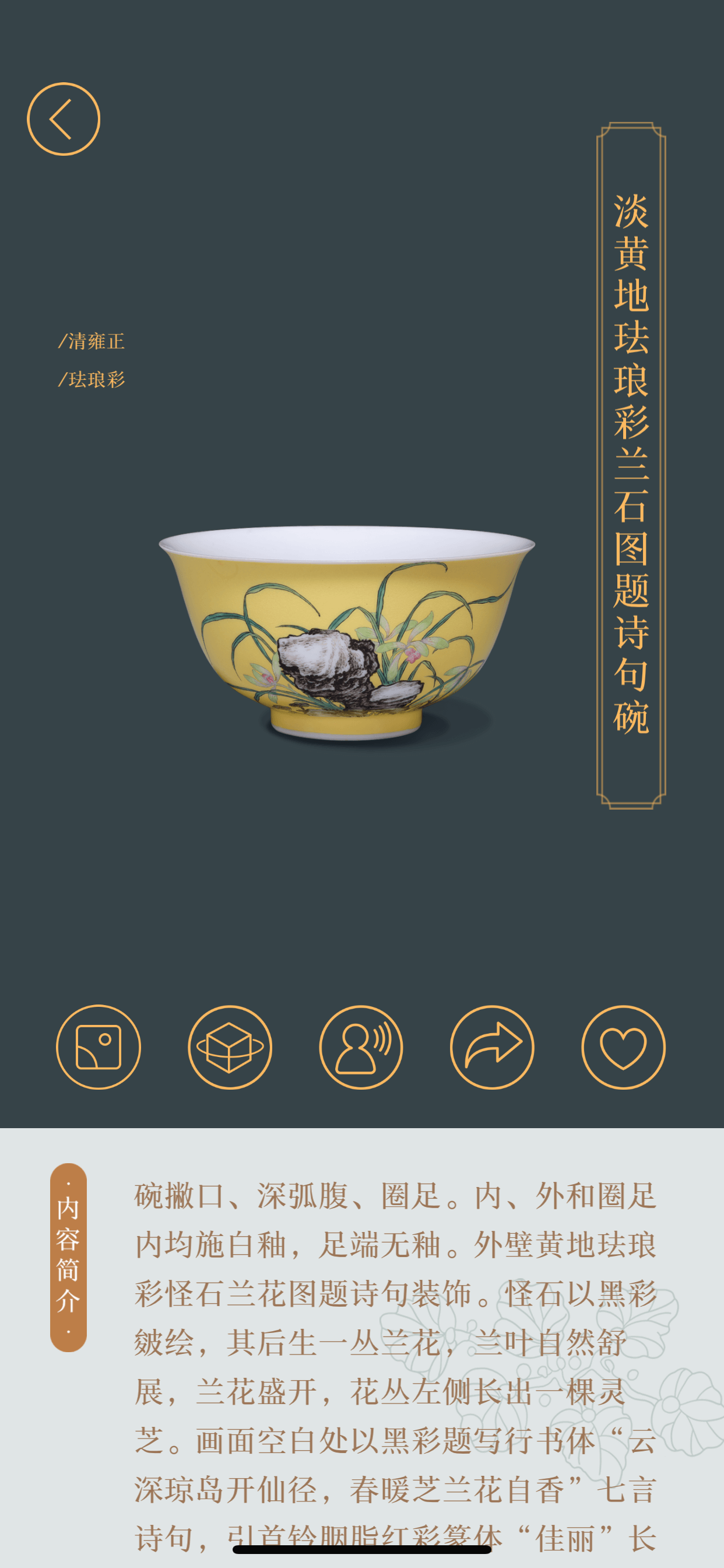
Task: Open the artifact image viewer icon
Action: pyautogui.click(x=99, y=1047)
